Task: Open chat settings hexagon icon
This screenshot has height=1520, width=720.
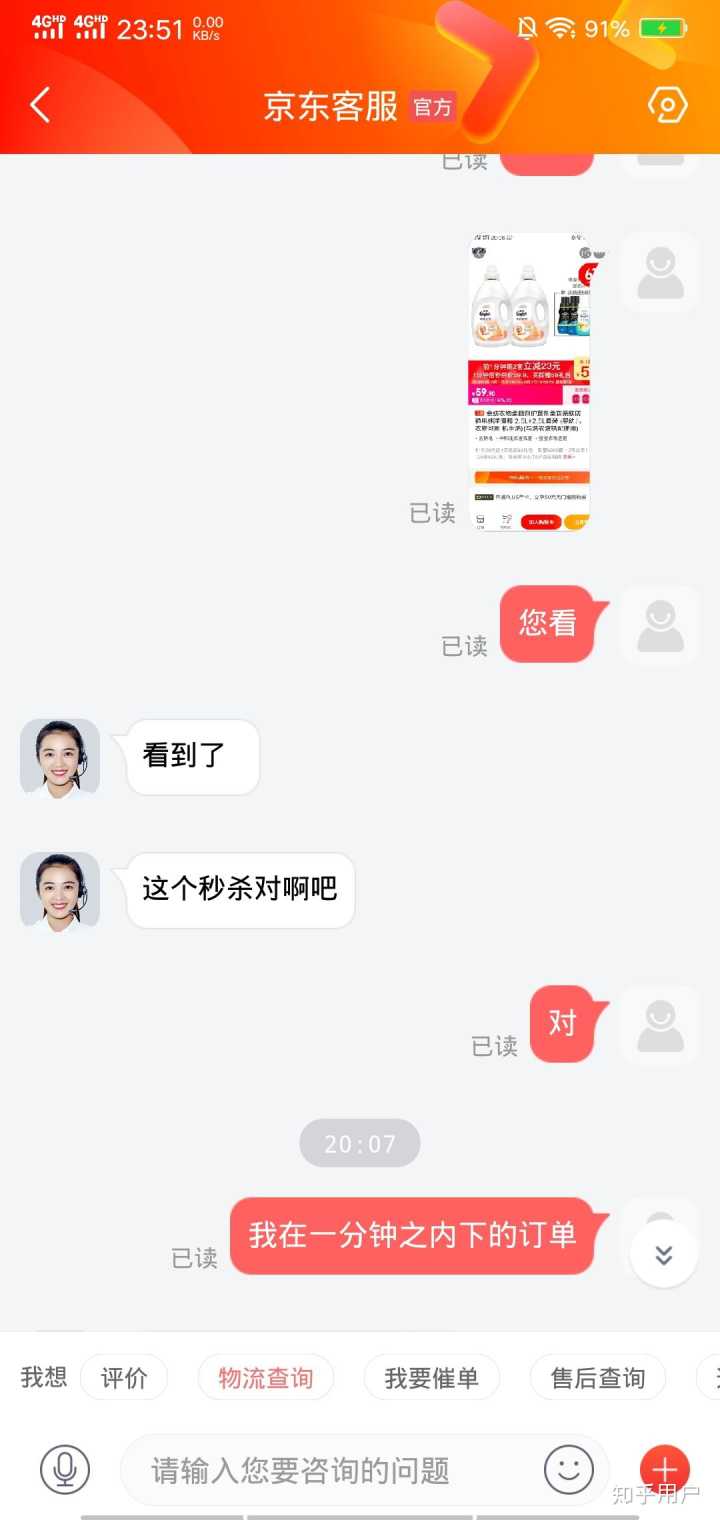Action: click(x=667, y=105)
